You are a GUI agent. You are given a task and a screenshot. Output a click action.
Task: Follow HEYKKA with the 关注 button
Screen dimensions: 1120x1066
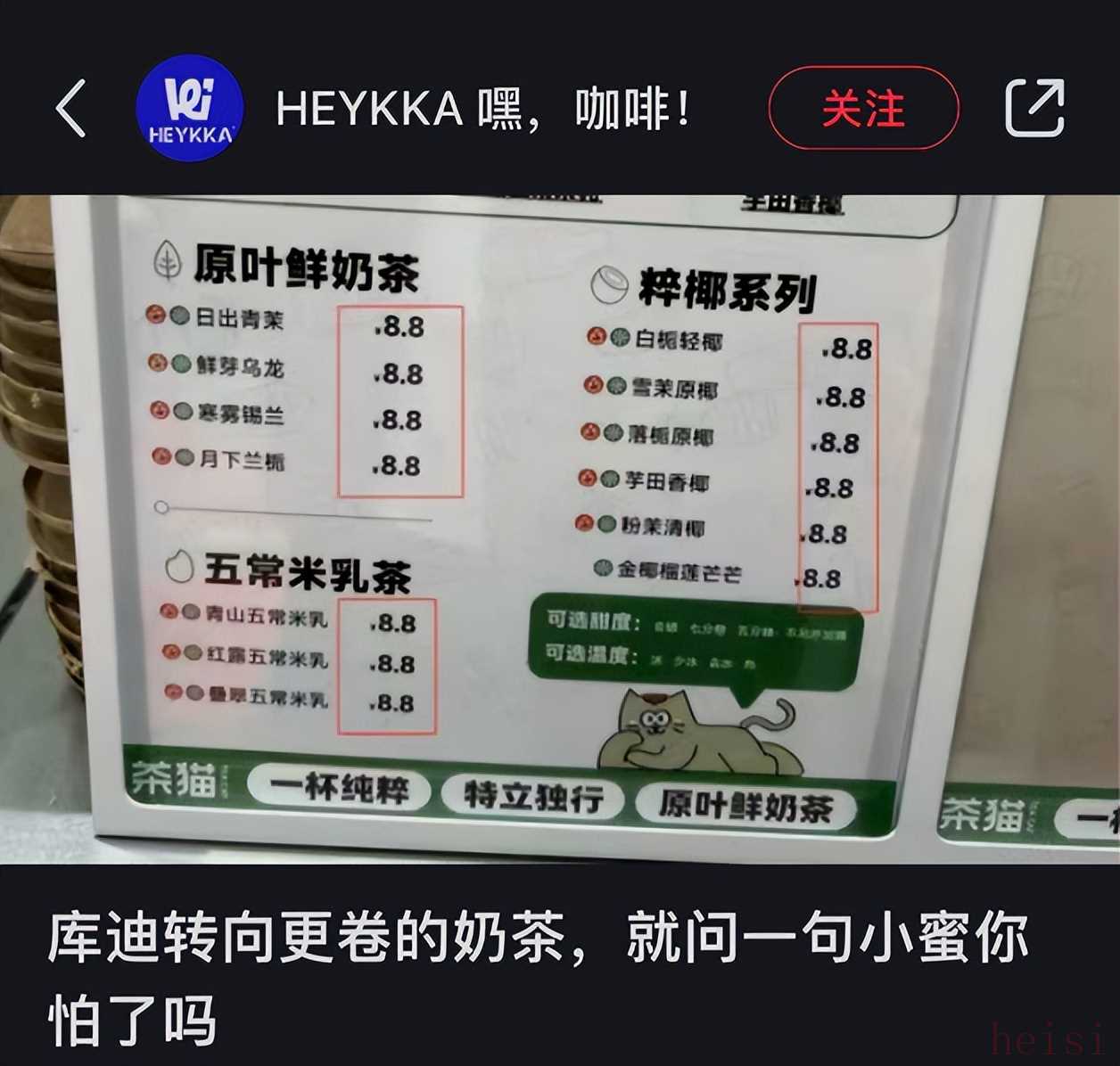863,109
